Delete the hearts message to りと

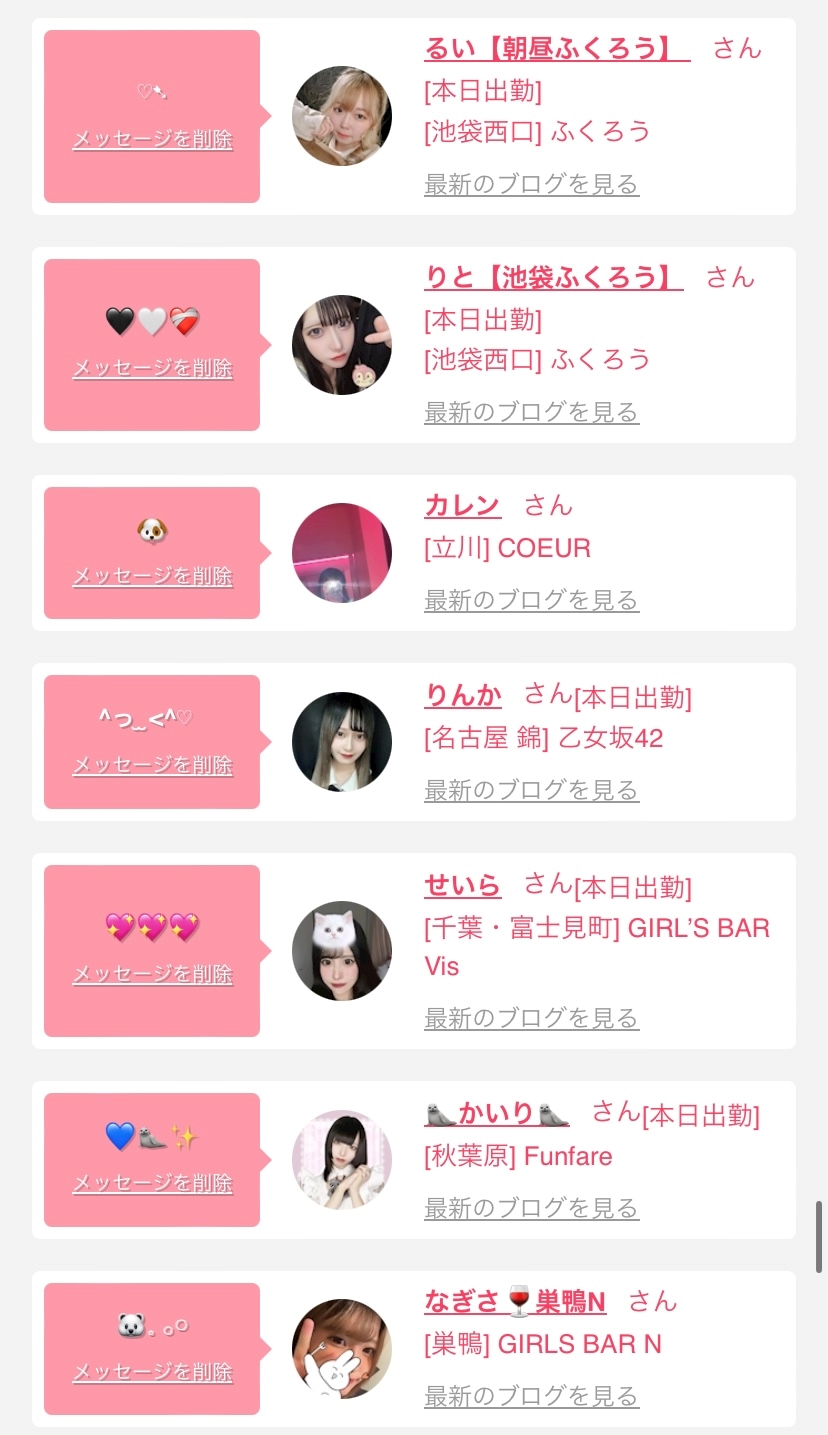coord(152,368)
